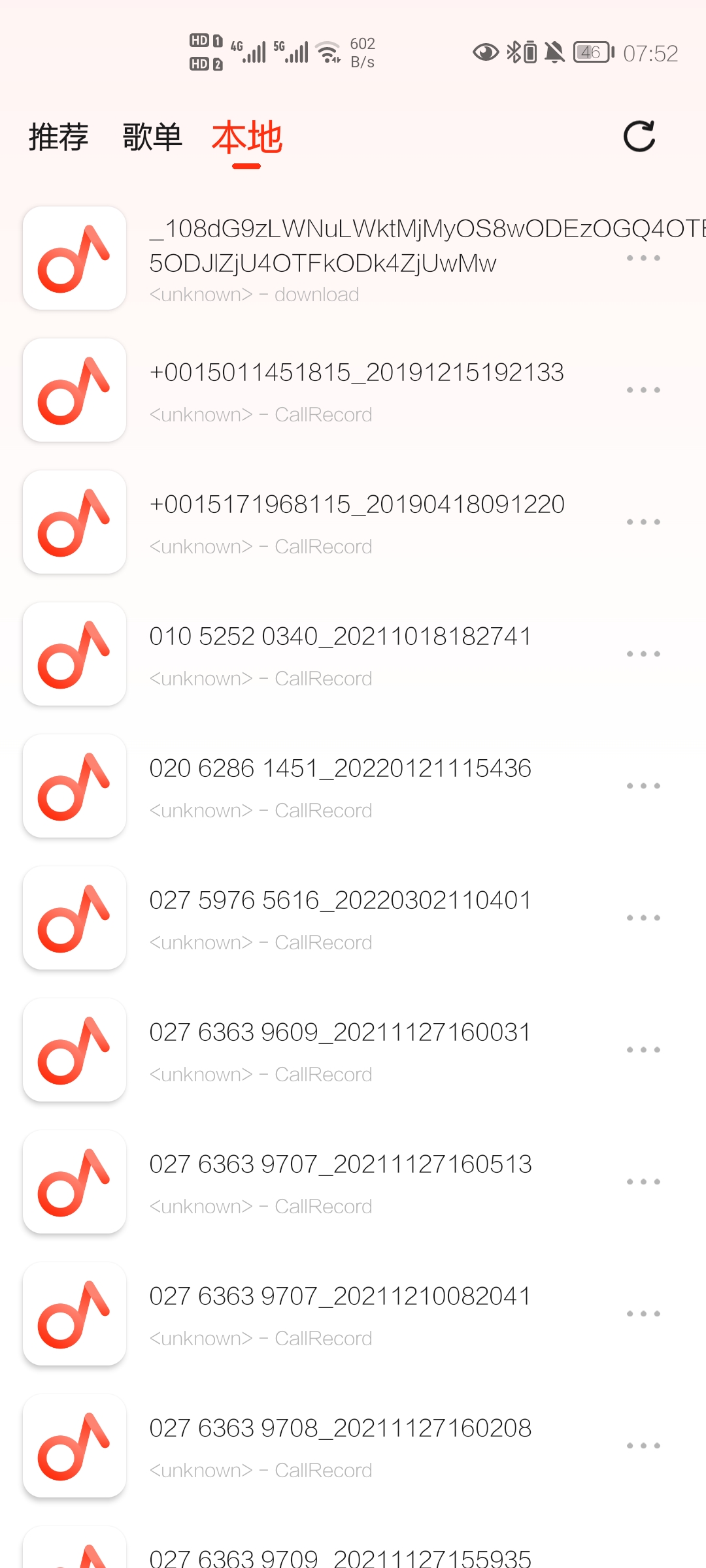Play recording 010 5252 0340_20211018182741
The image size is (706, 1568).
click(x=340, y=654)
